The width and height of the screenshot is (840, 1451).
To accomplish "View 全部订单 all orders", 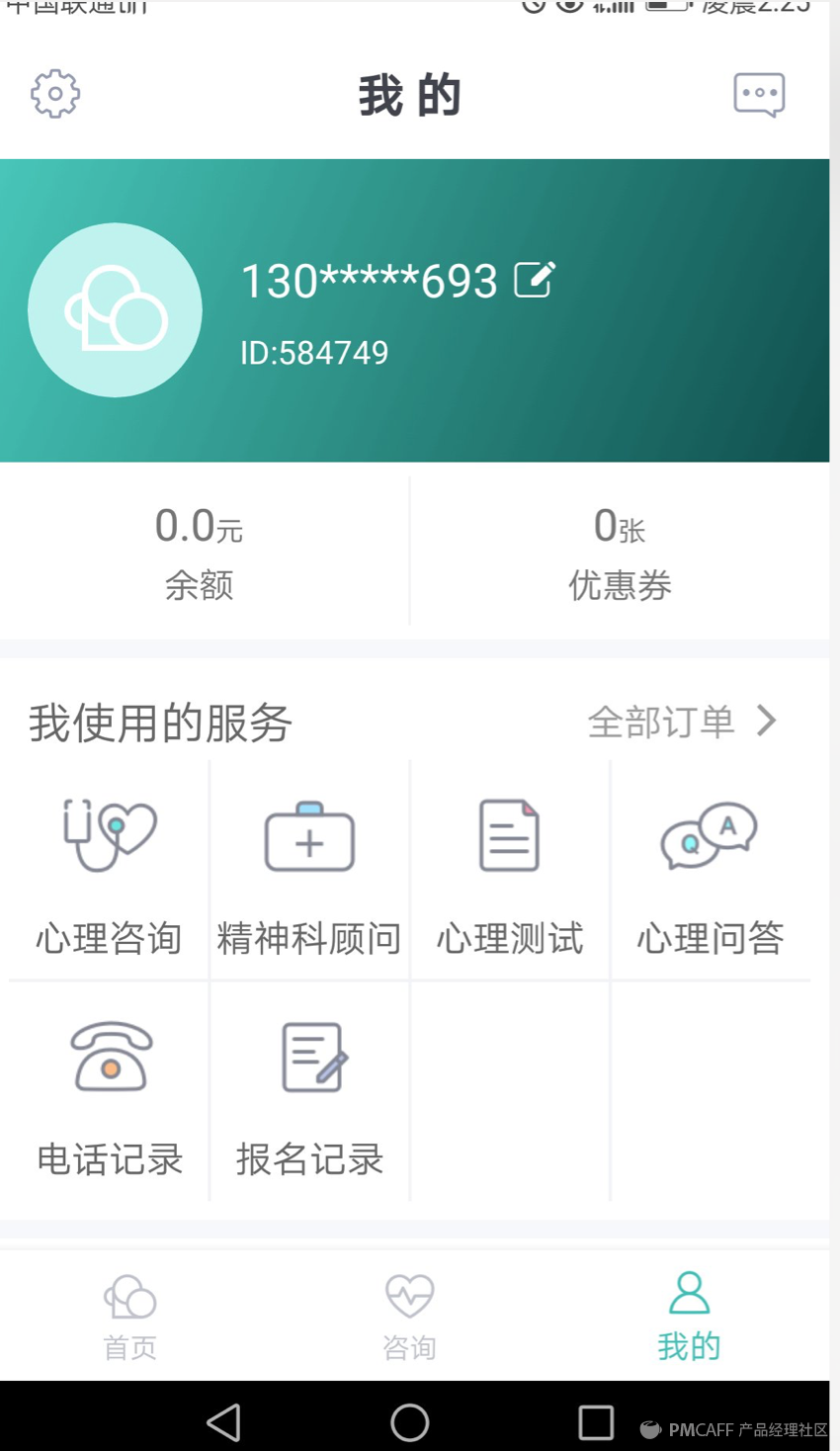I will [x=682, y=722].
